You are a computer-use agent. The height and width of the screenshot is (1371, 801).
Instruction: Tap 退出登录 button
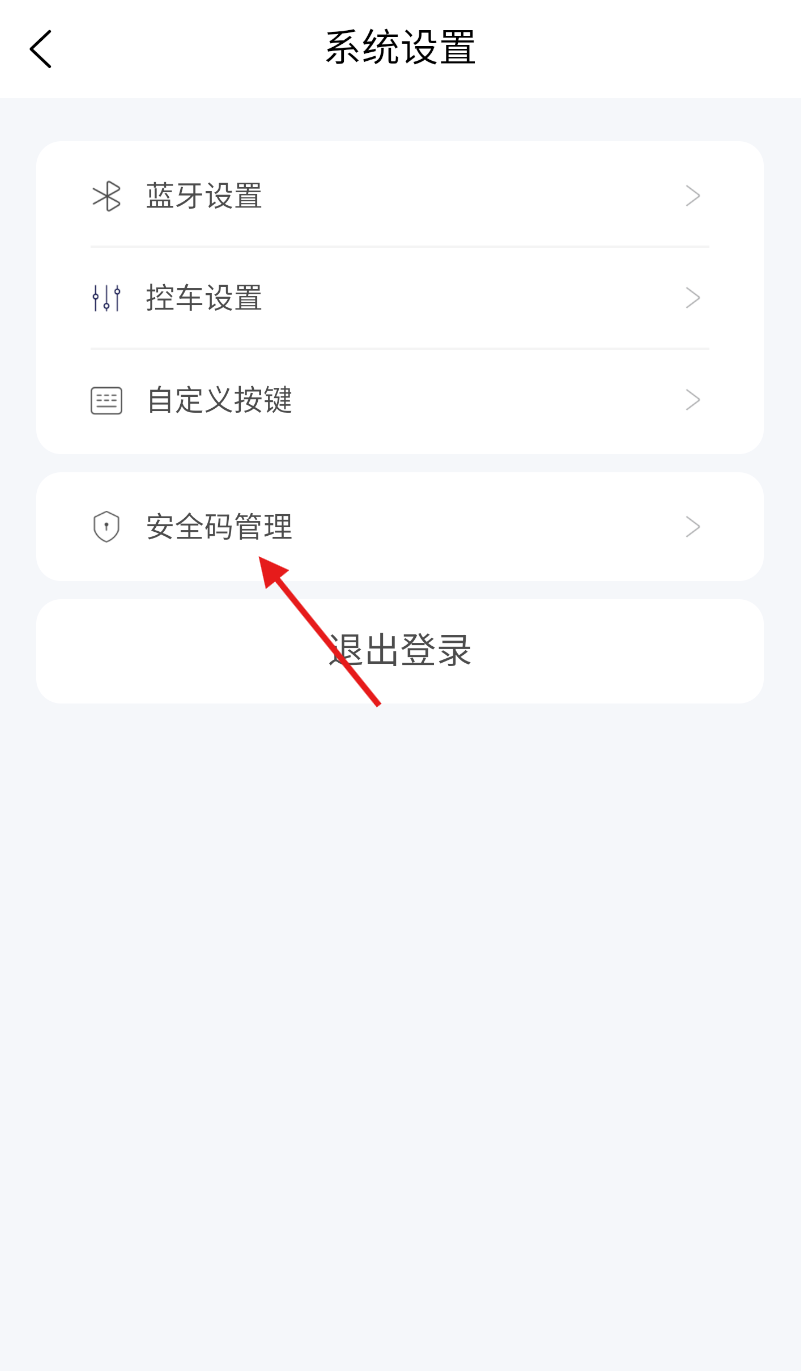[x=400, y=651]
